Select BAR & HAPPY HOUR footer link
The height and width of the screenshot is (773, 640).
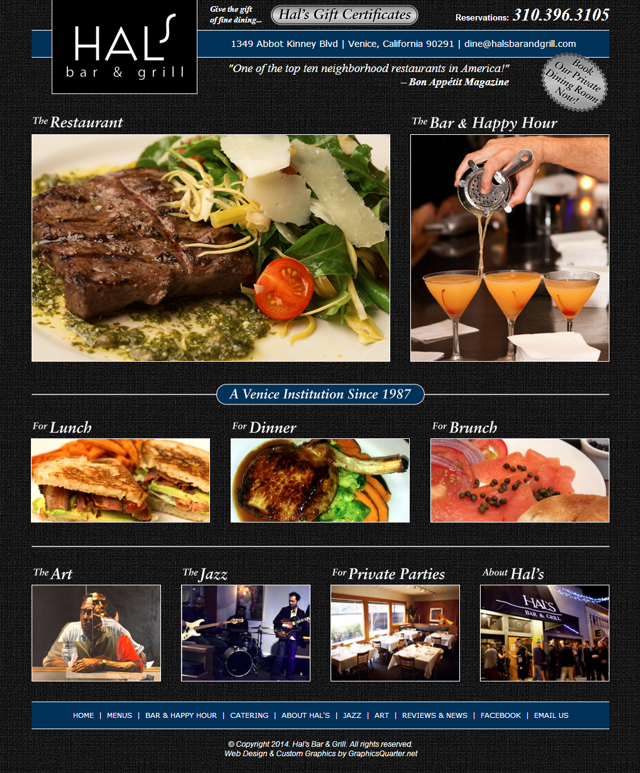pos(181,716)
